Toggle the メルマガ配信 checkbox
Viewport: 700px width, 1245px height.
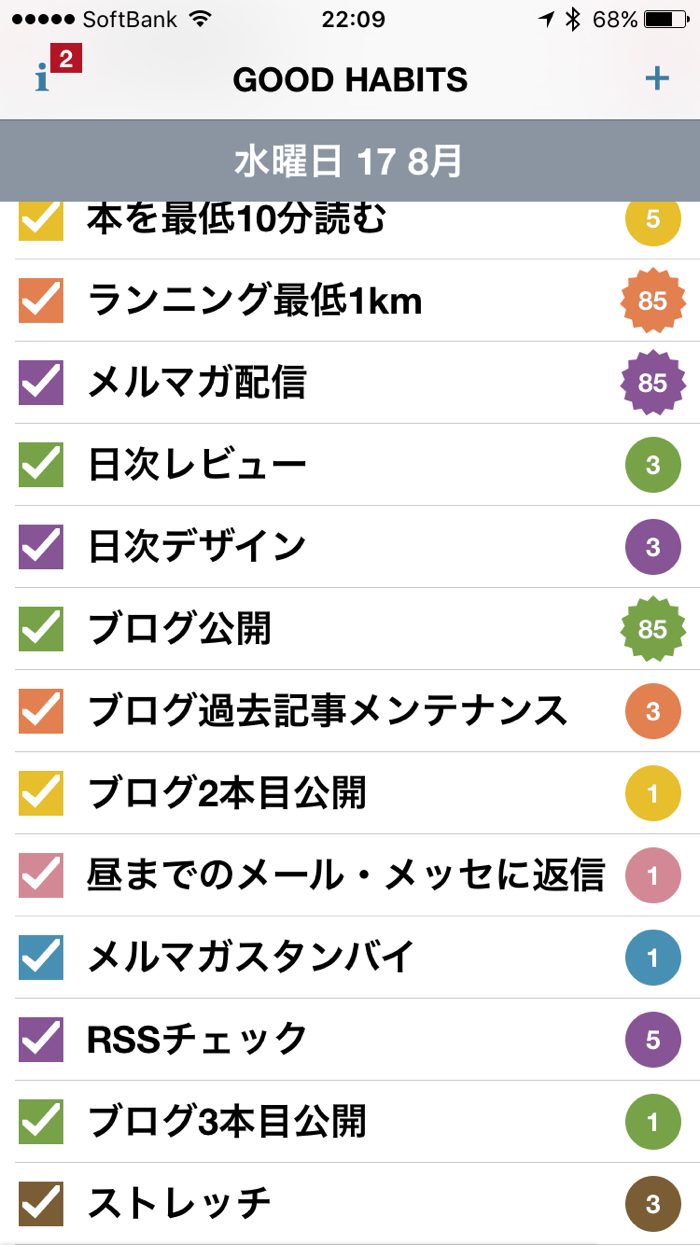(x=41, y=382)
